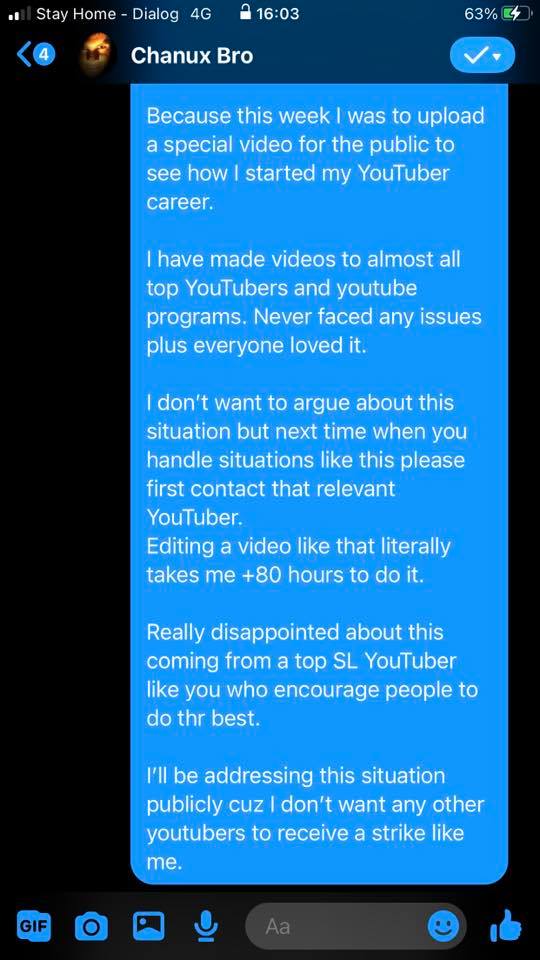
Task: Open the checkmark dropdown in the header
Action: pos(482,56)
